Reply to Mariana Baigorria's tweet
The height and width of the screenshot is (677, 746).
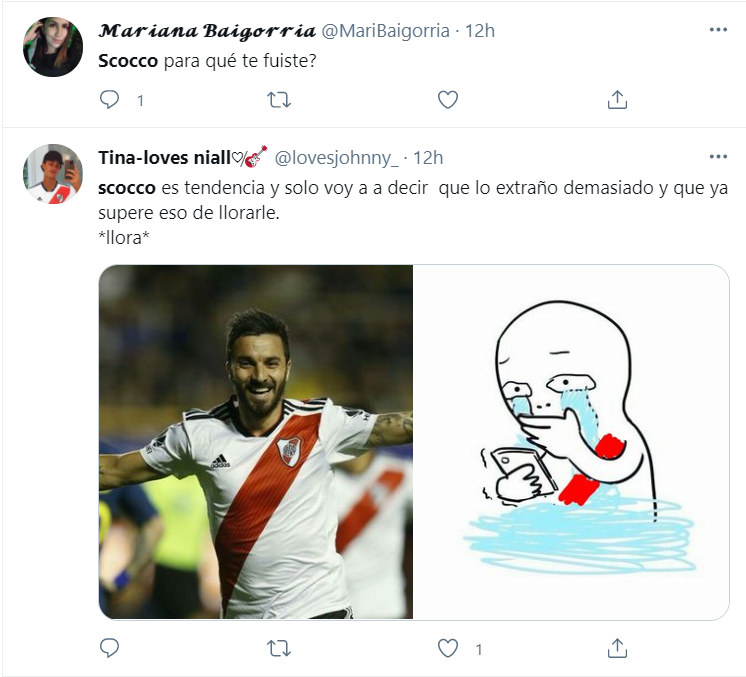(110, 99)
